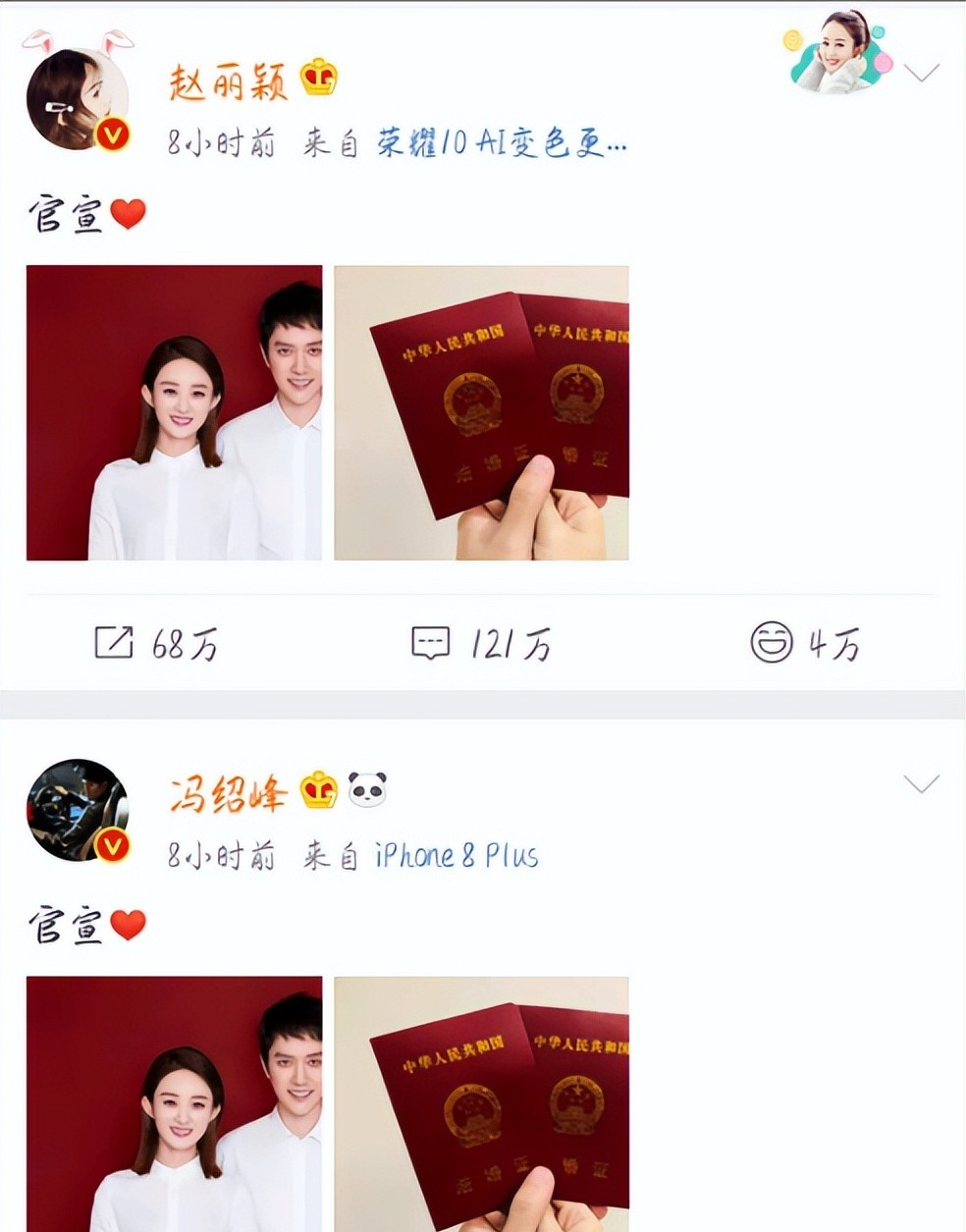Open the 荣耀10 AI变色更… source link
966x1232 pixels.
click(502, 144)
